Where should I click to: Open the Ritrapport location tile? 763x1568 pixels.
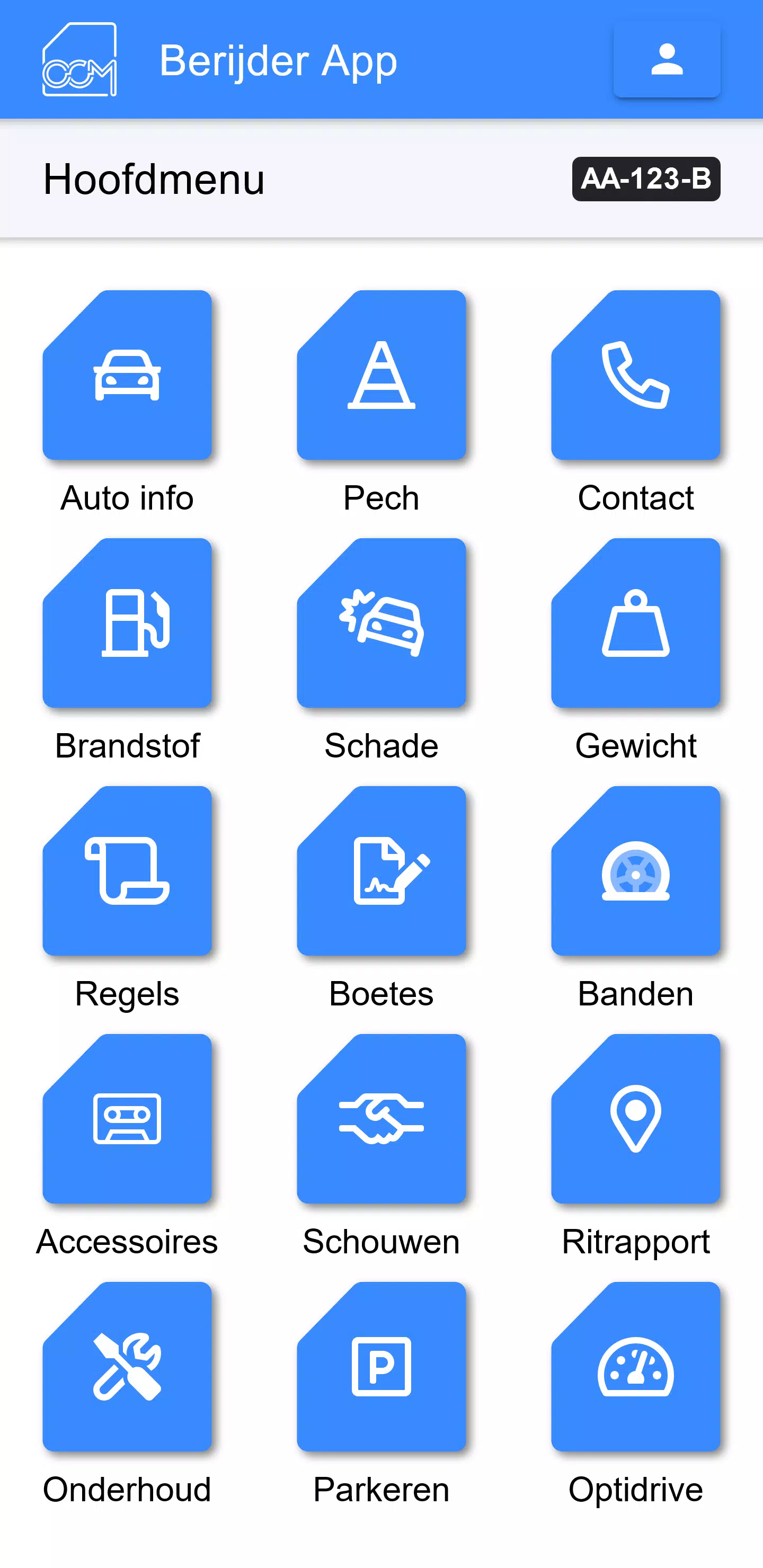[x=636, y=1119]
